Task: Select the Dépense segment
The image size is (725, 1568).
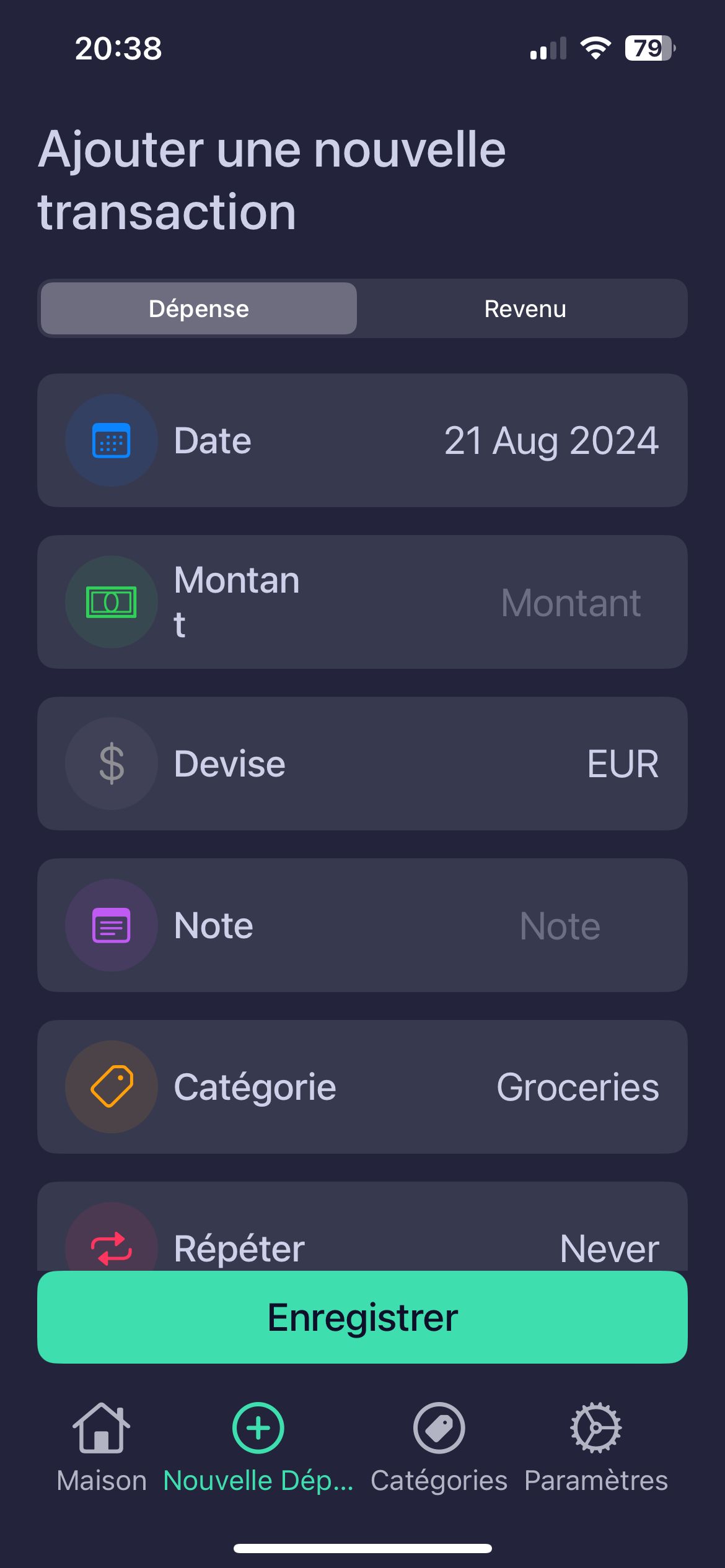Action: [x=199, y=308]
